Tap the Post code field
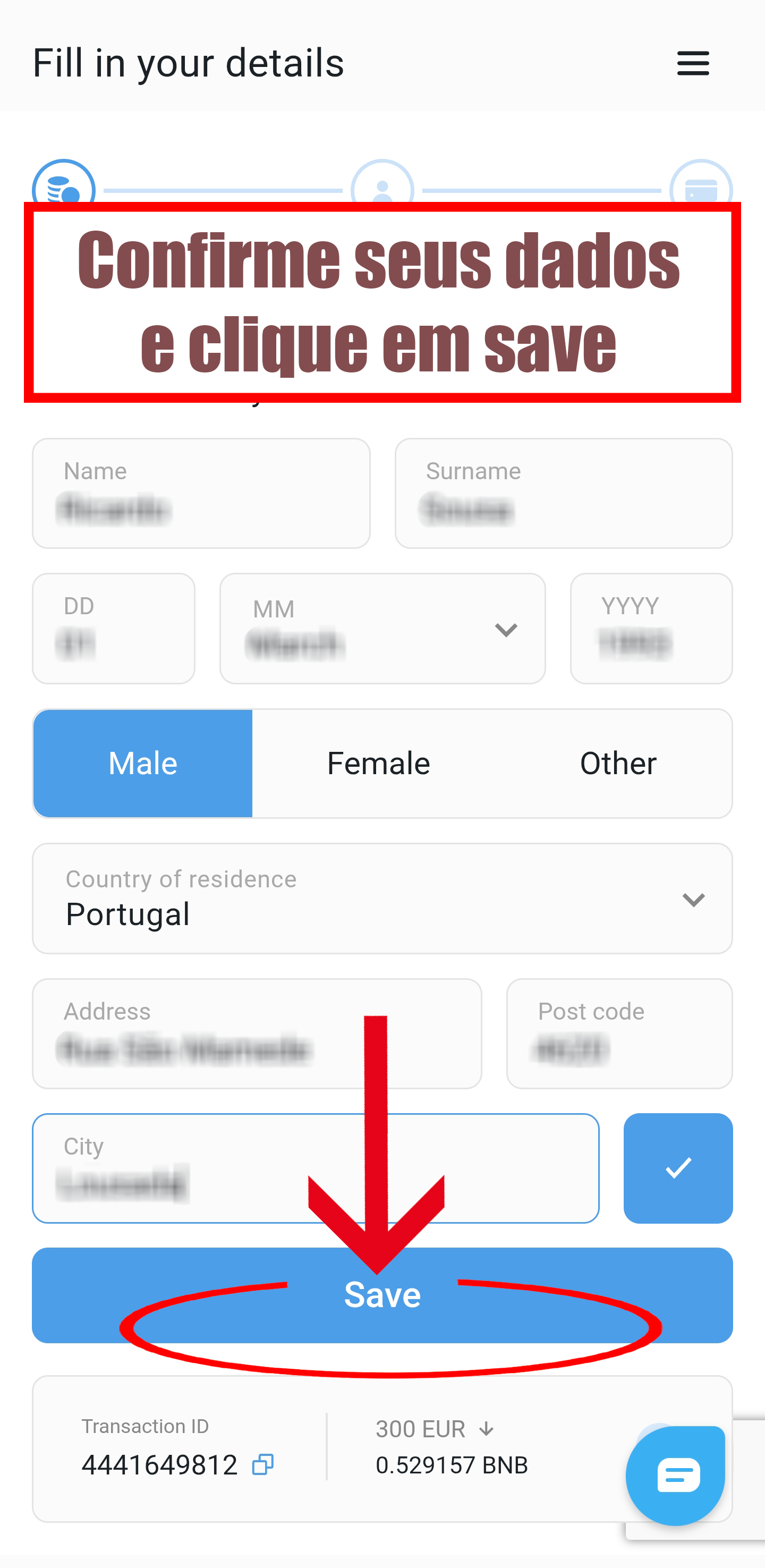 click(619, 1033)
